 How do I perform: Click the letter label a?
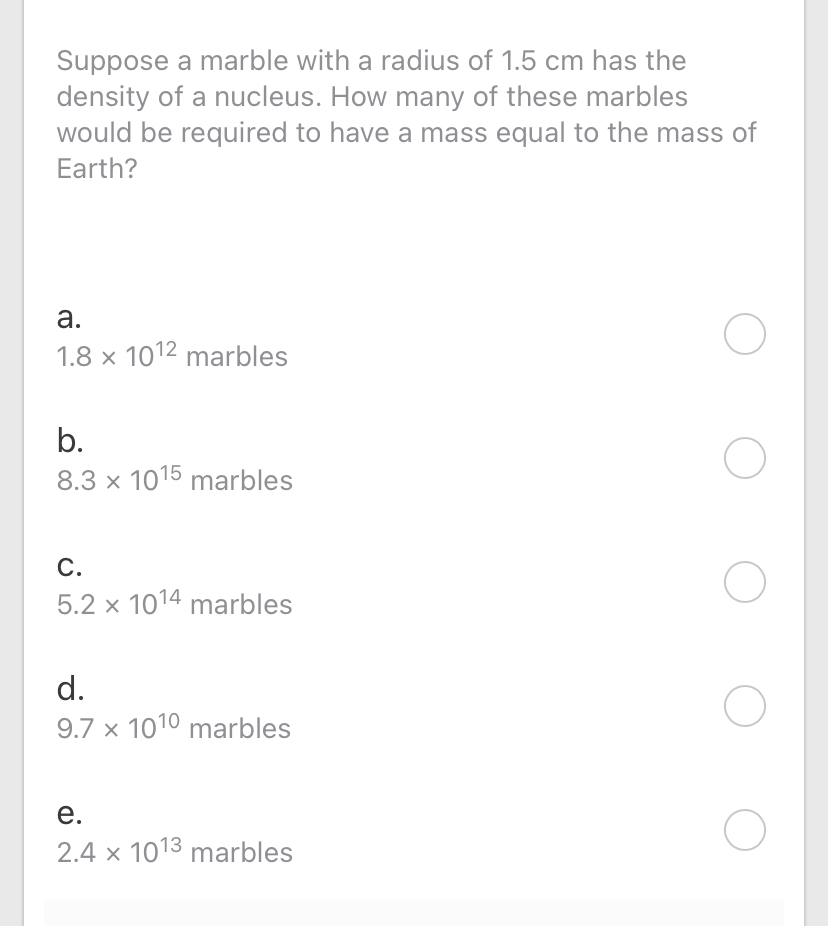coord(67,317)
